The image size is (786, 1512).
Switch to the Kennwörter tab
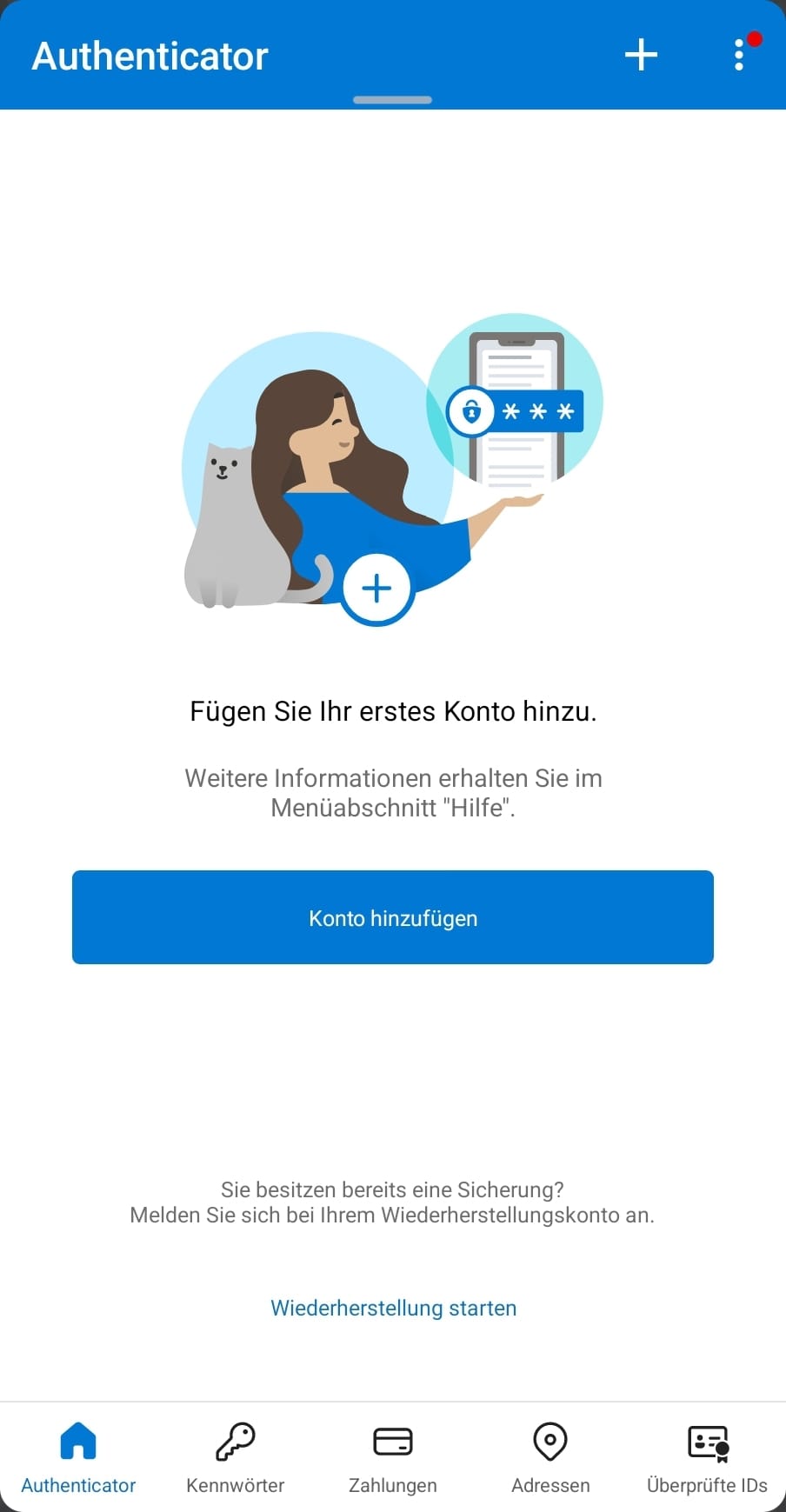(x=235, y=1458)
